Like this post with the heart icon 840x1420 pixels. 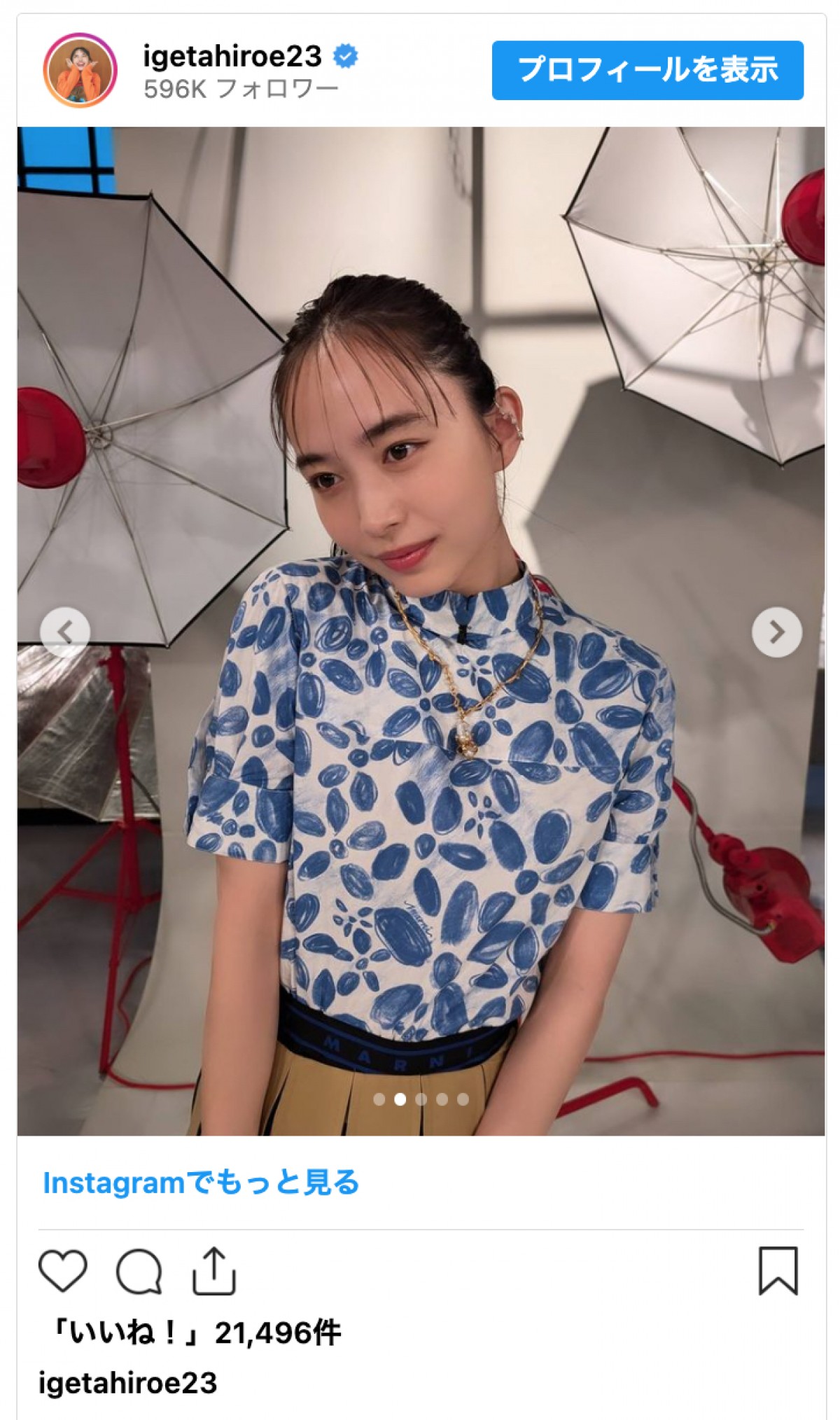coord(63,1271)
